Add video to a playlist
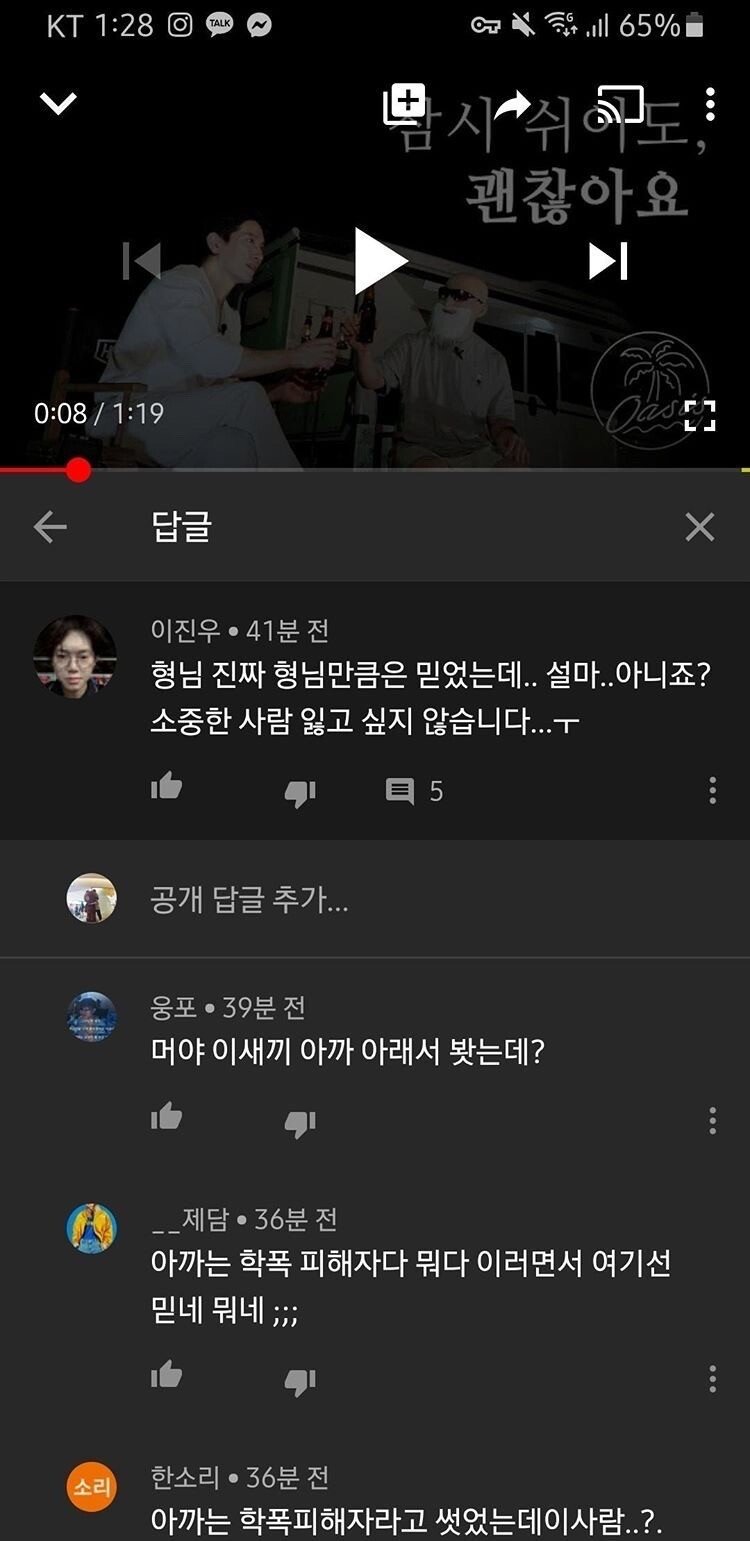This screenshot has height=1541, width=750. click(405, 104)
